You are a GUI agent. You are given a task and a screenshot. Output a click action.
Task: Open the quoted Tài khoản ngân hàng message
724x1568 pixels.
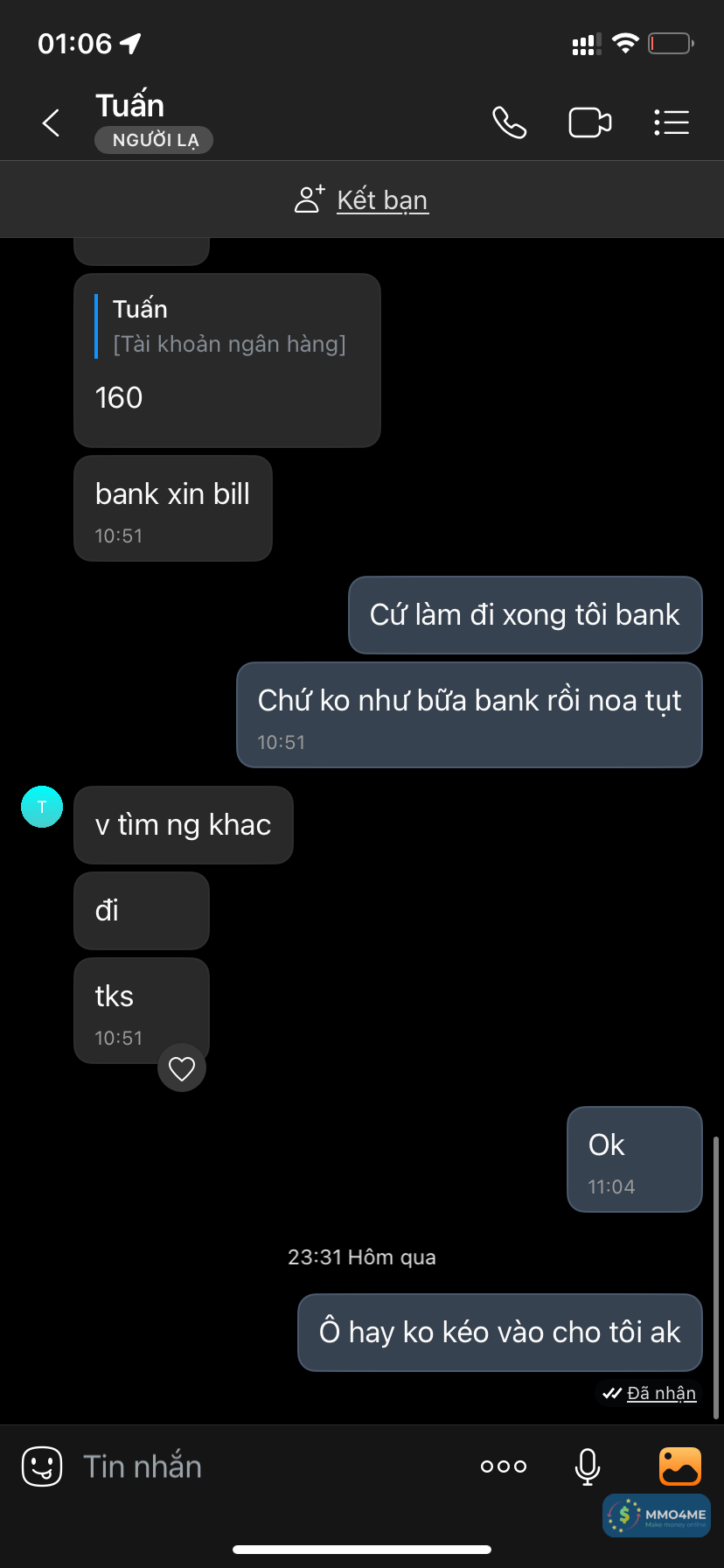point(227,327)
